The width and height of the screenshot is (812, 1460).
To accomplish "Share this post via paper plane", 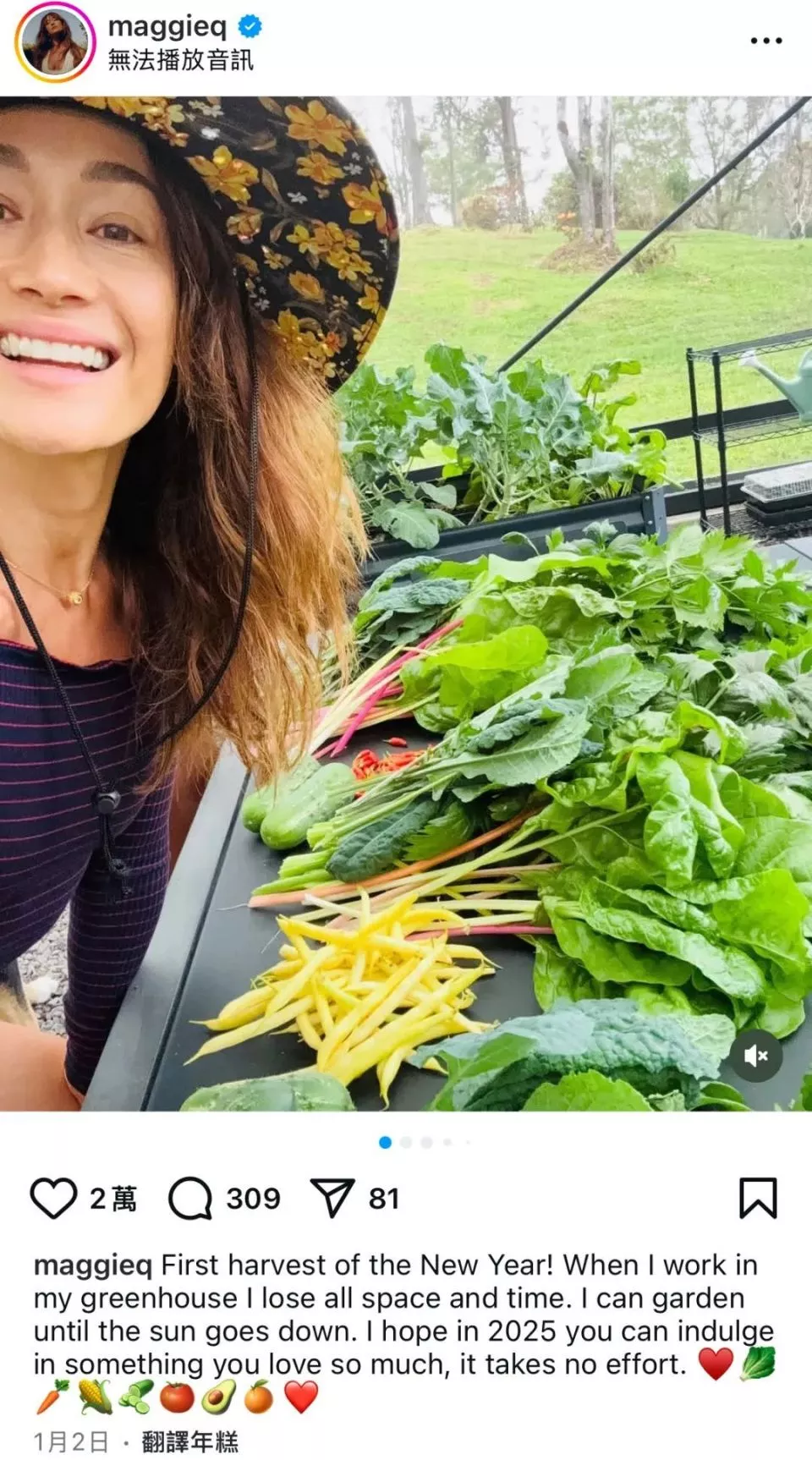I will tap(332, 1198).
